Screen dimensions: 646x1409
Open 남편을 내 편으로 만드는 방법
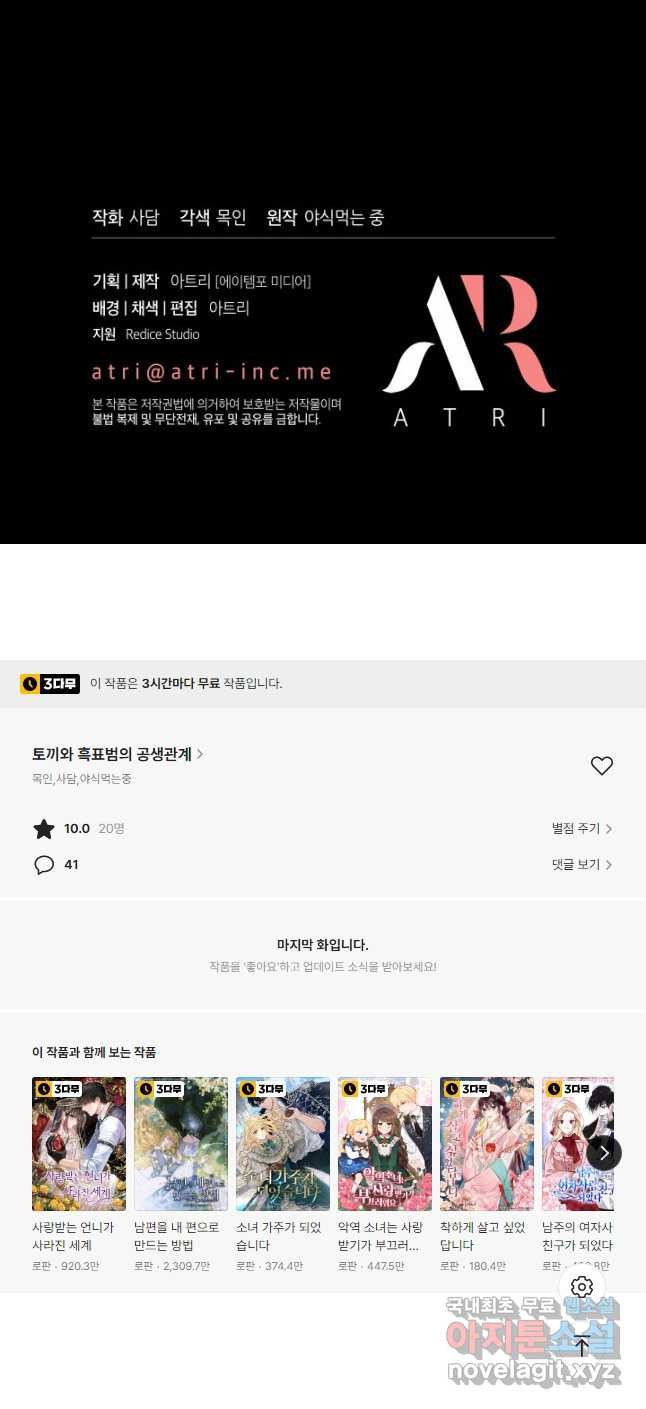point(181,1144)
